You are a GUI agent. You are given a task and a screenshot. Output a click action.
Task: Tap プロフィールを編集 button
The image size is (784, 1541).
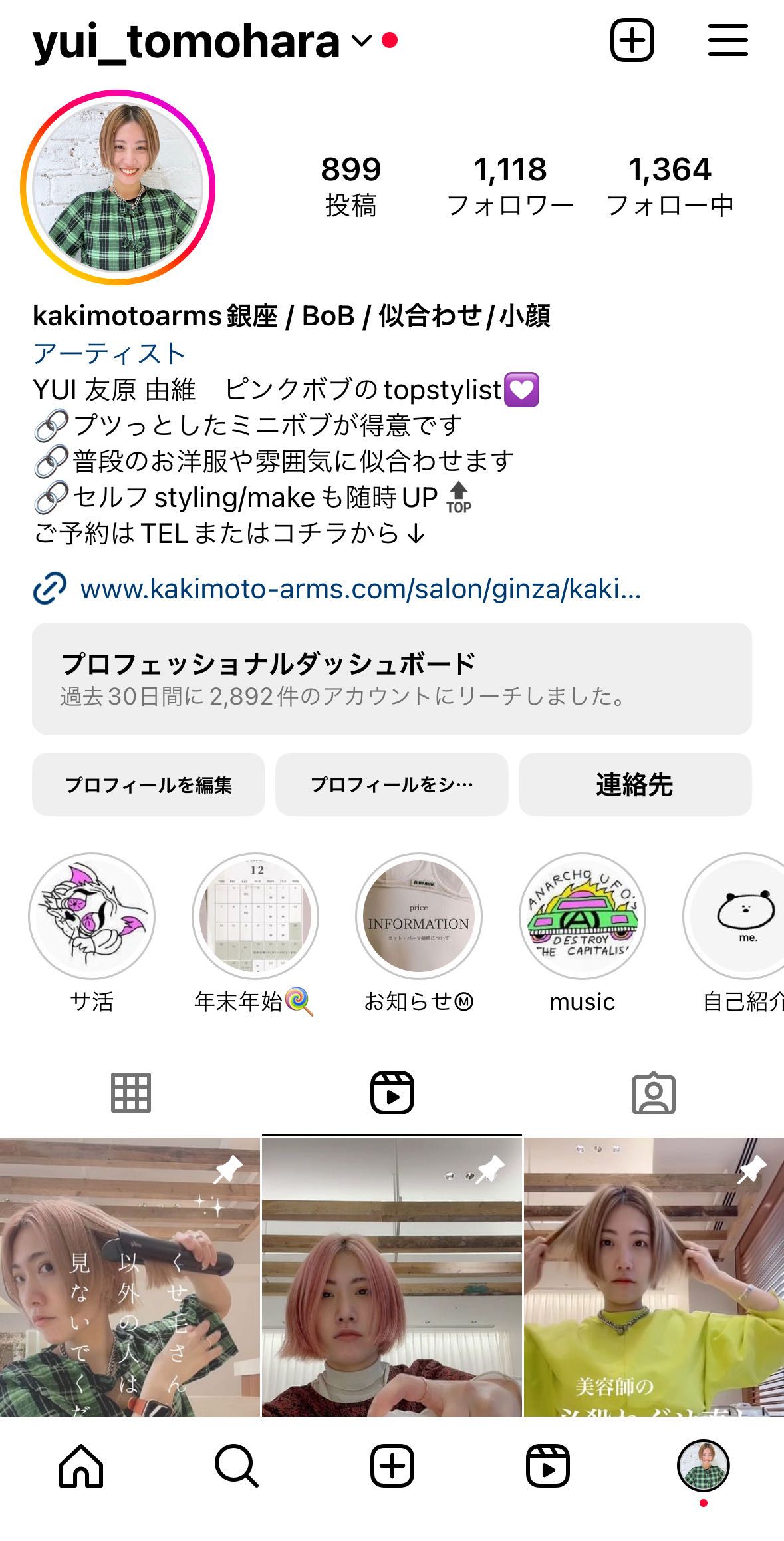148,784
